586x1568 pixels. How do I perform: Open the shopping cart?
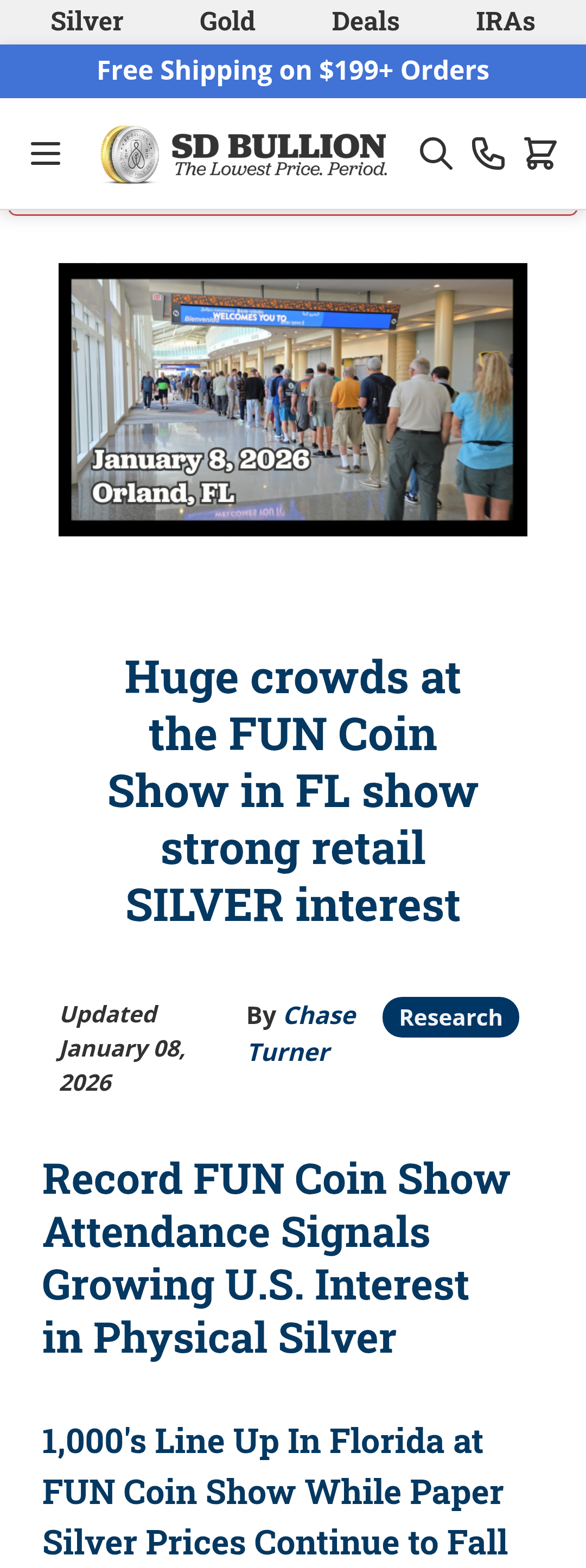(540, 153)
